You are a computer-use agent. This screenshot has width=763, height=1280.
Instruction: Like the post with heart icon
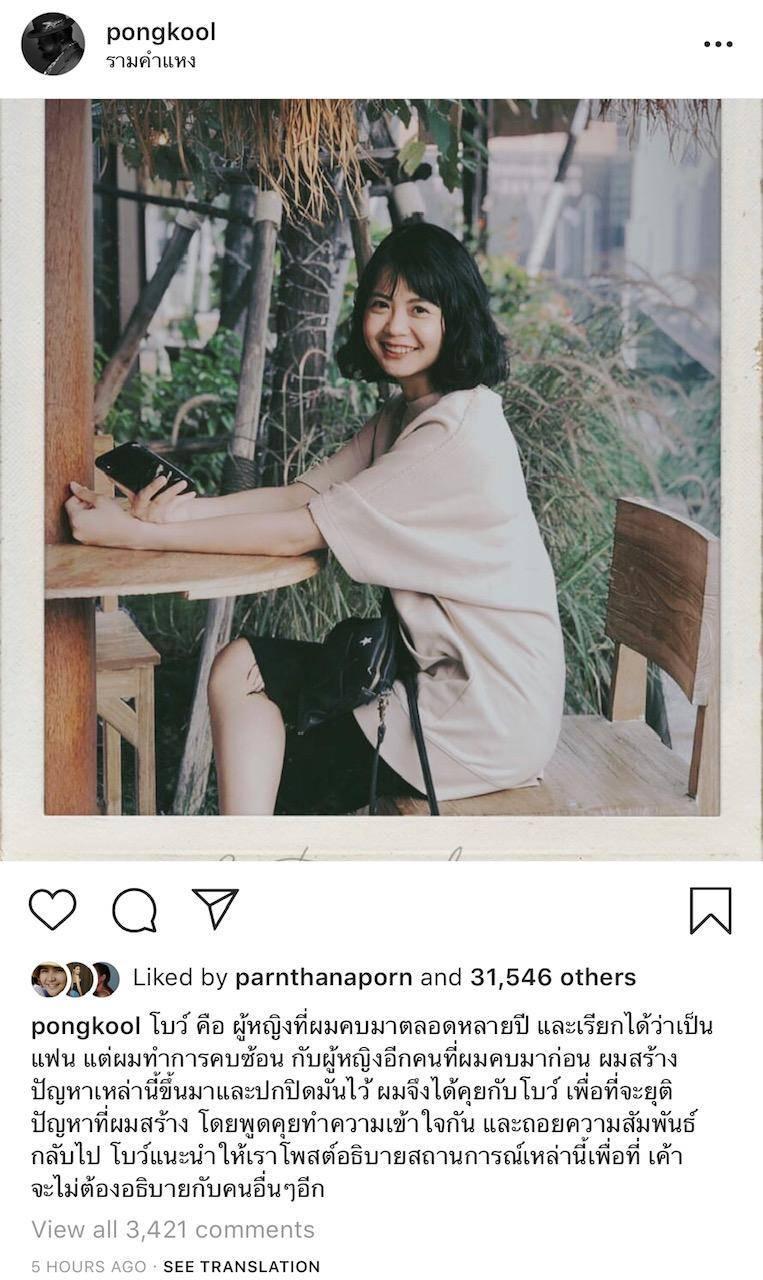52,909
